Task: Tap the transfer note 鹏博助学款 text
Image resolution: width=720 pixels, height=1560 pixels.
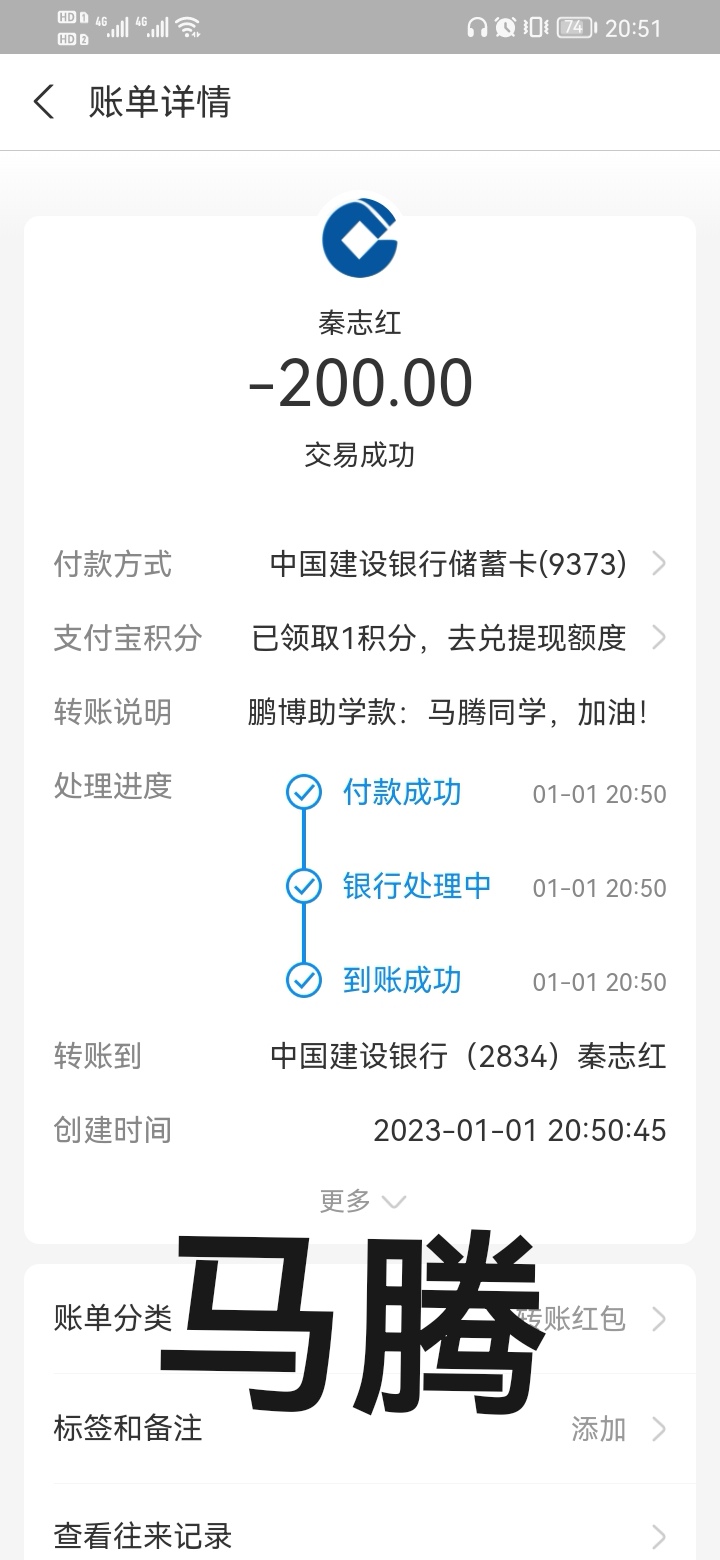Action: (320, 712)
